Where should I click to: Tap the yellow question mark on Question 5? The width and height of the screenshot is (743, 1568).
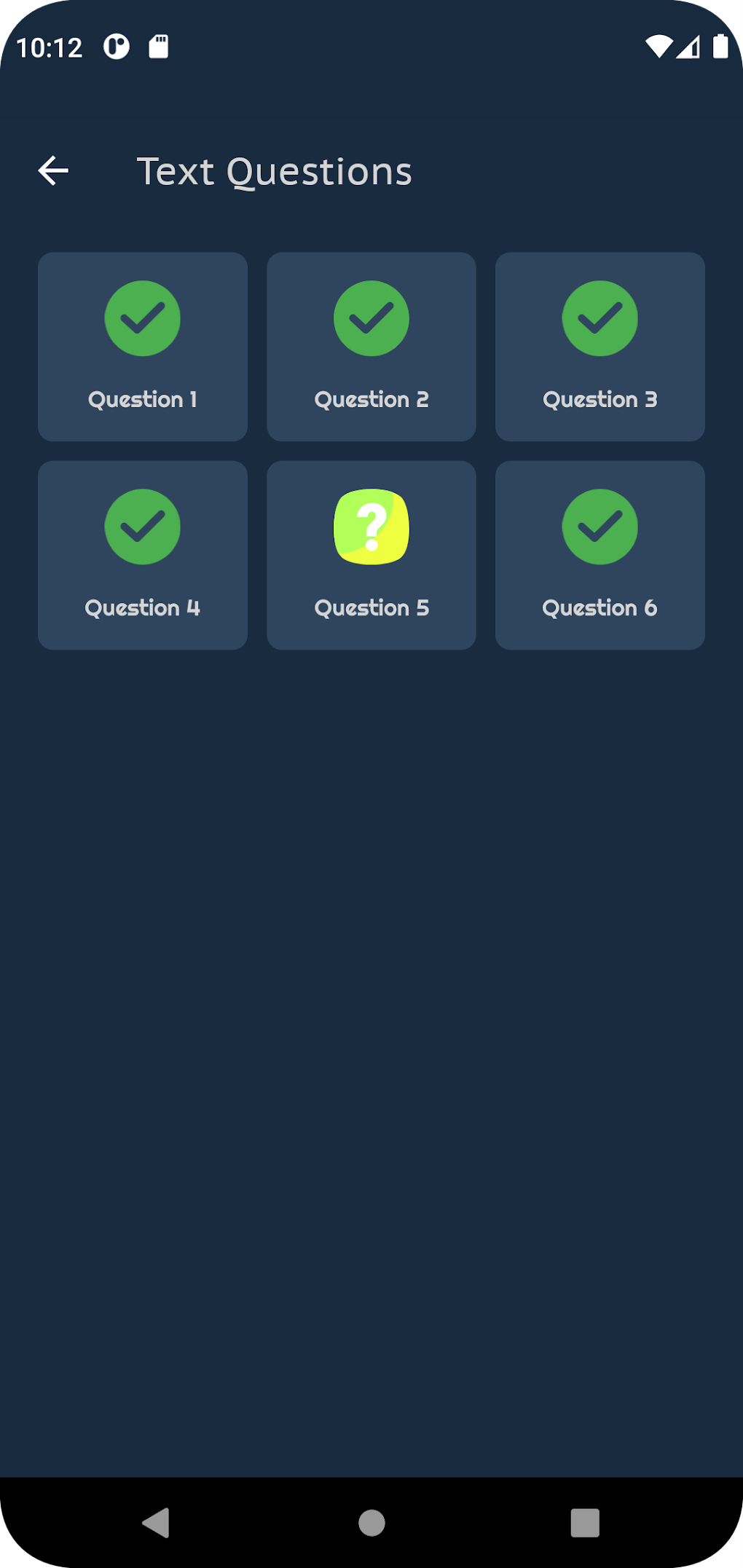pyautogui.click(x=371, y=527)
